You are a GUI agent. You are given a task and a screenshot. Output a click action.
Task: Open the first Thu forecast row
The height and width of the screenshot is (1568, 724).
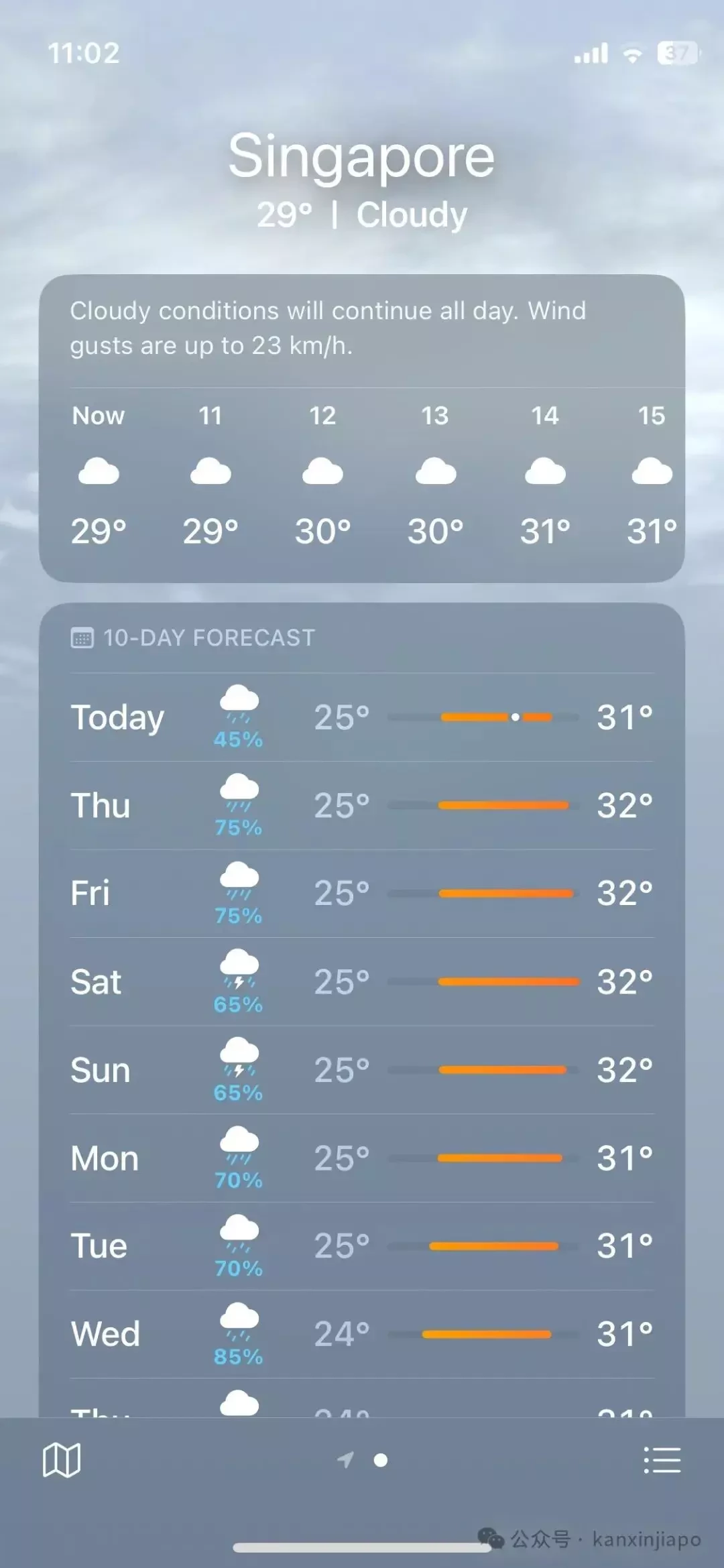pos(362,805)
